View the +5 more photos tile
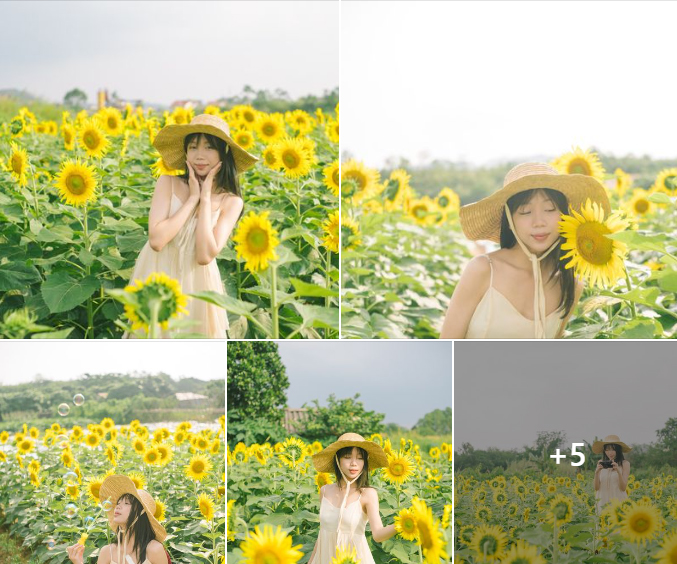Viewport: 677px width, 564px height. 566,455
